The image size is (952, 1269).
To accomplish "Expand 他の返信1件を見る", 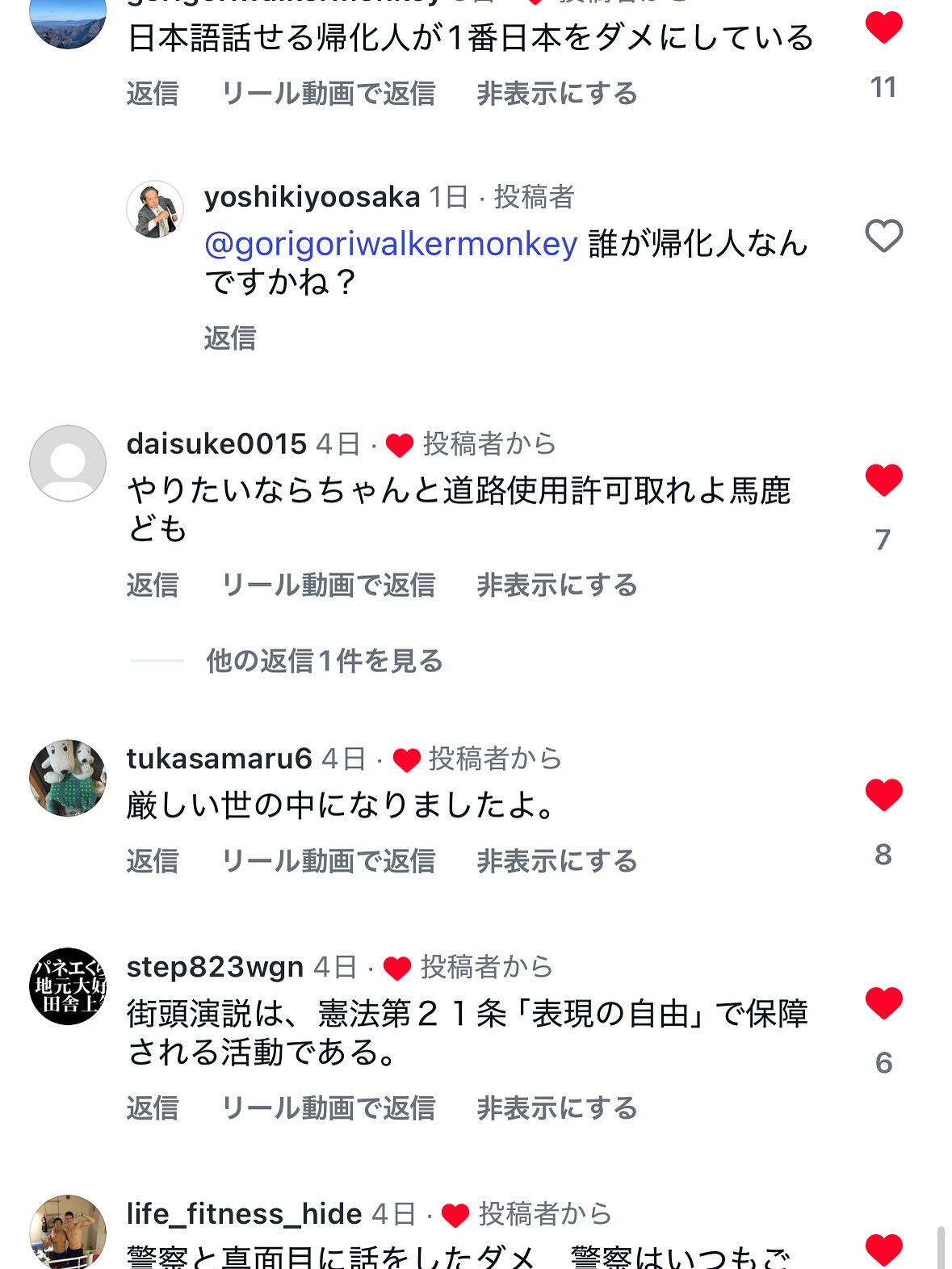I will pyautogui.click(x=324, y=661).
